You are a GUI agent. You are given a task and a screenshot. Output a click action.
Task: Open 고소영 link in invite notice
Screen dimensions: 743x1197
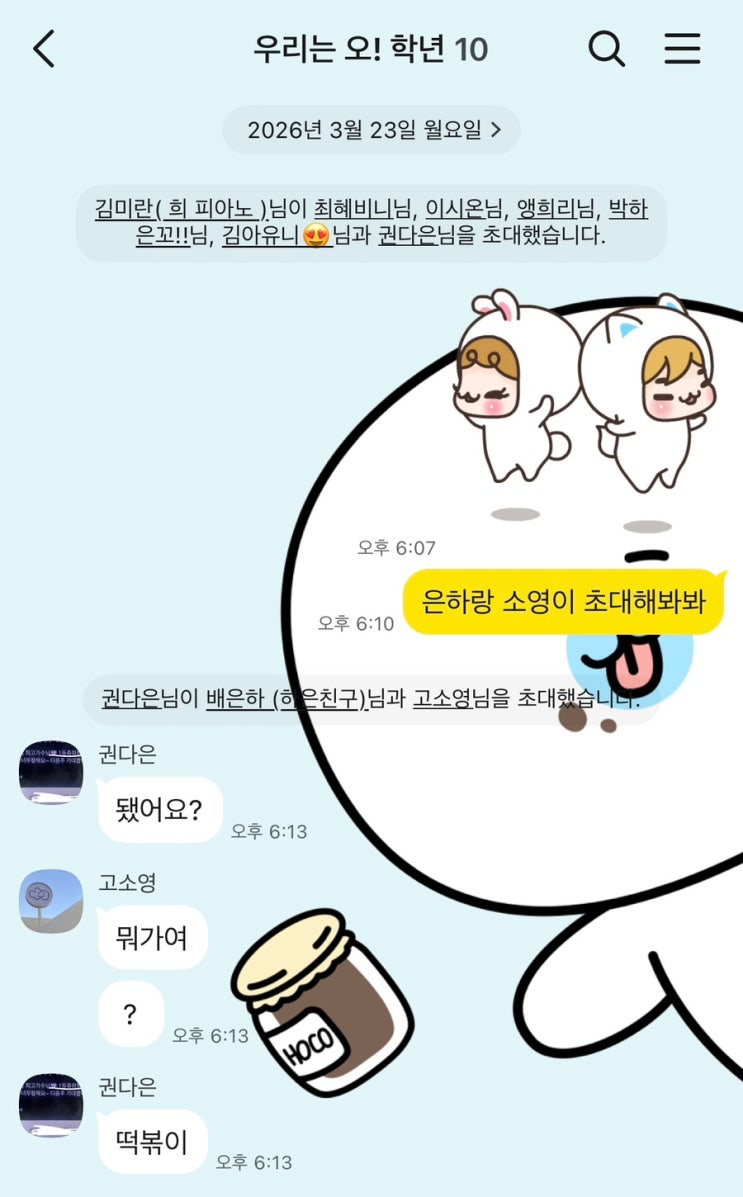click(x=442, y=699)
